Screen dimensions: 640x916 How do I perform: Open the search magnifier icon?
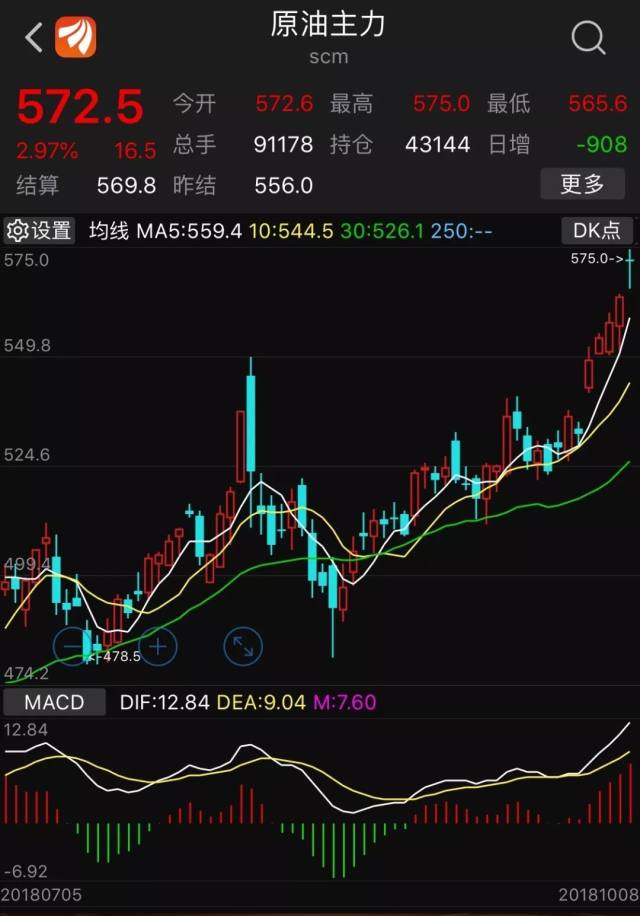588,38
